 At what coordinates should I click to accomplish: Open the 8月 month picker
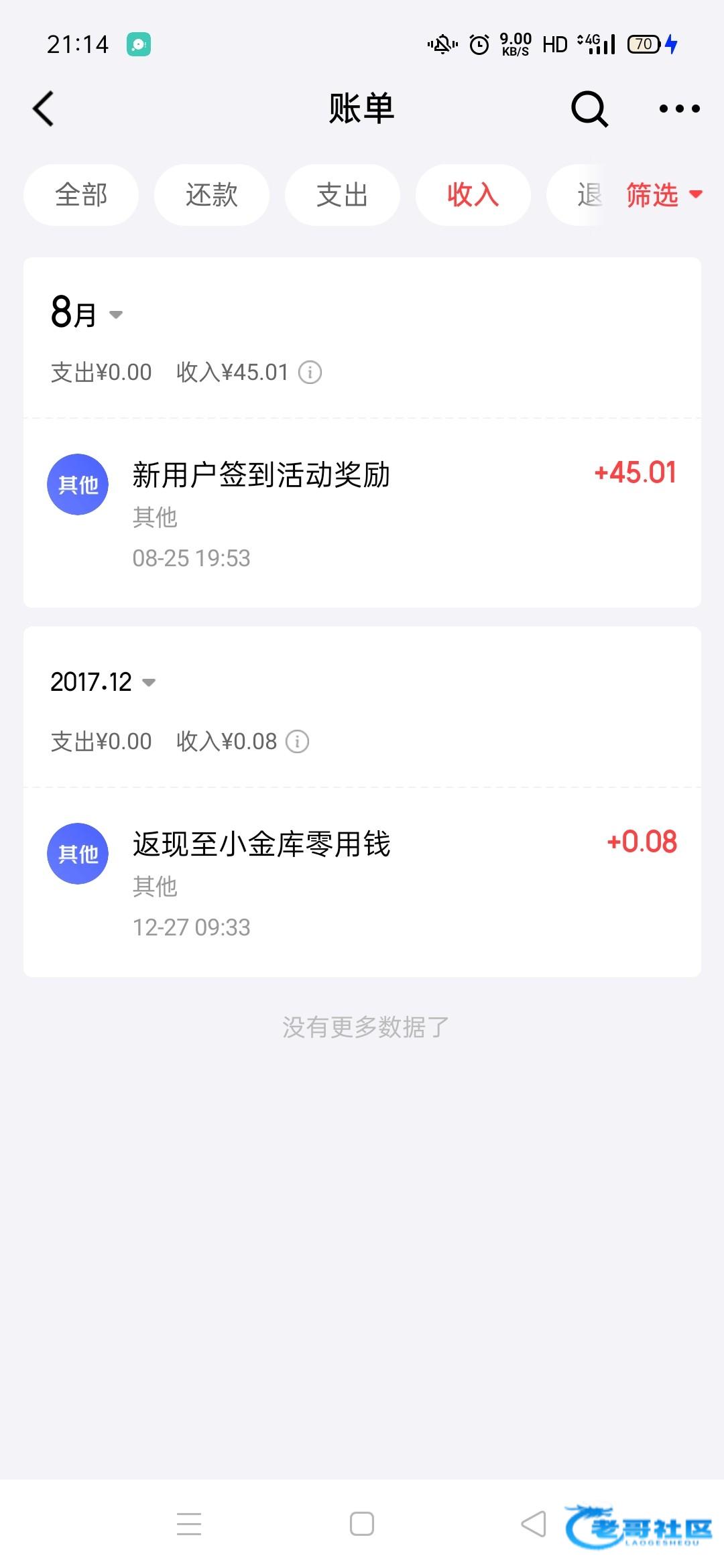[x=87, y=314]
